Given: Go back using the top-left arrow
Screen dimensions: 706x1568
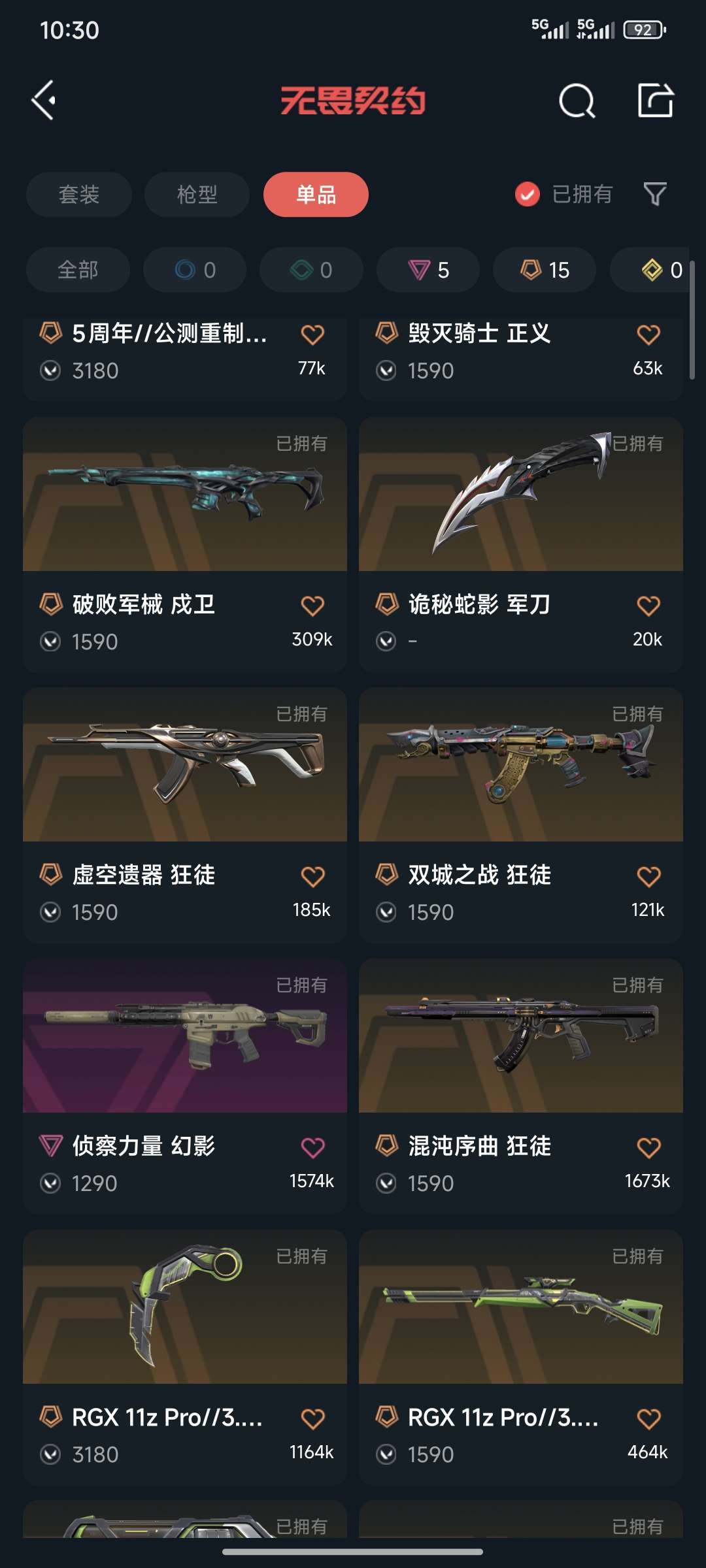Looking at the screenshot, I should pyautogui.click(x=44, y=101).
